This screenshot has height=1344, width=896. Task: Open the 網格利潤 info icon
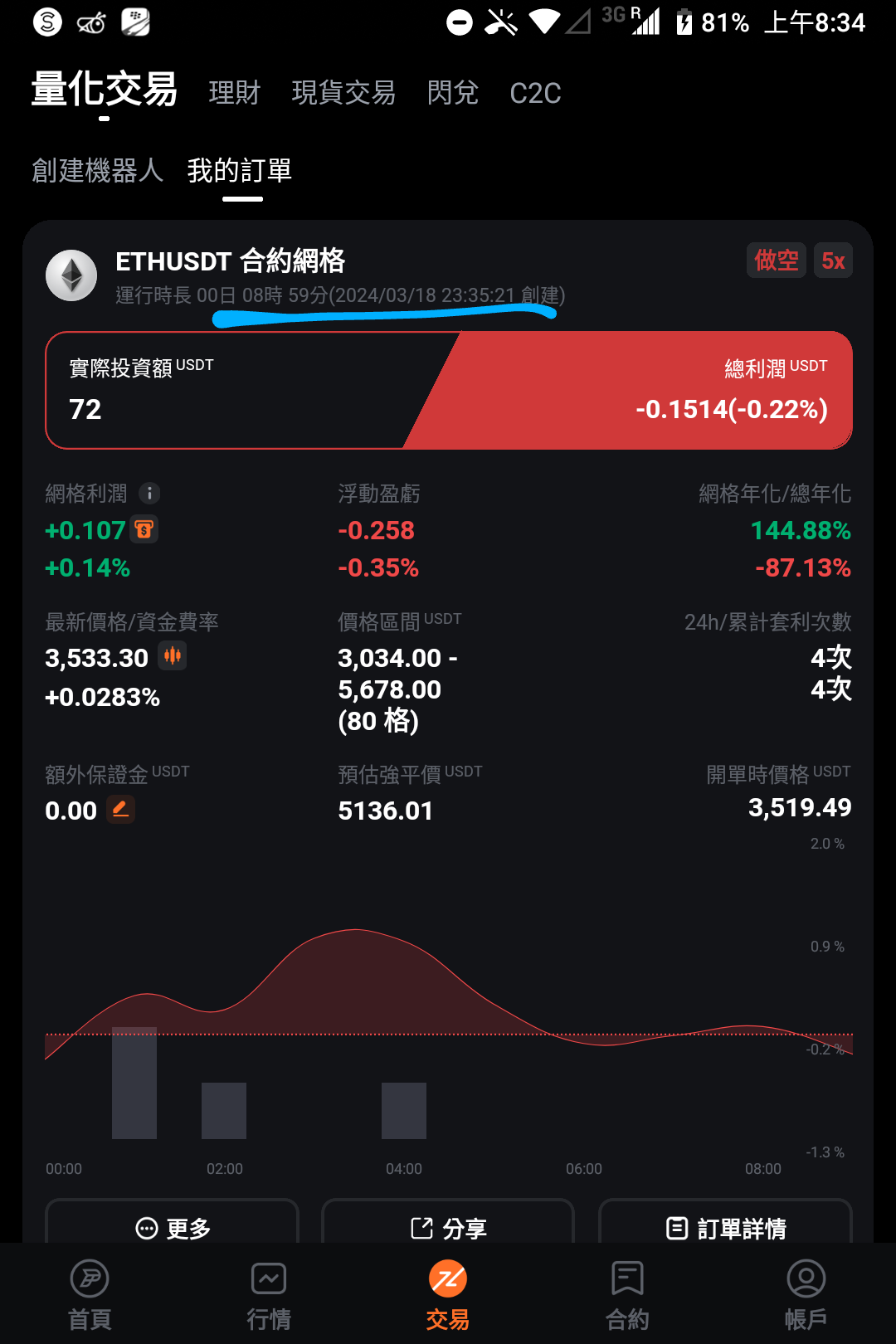pyautogui.click(x=149, y=494)
